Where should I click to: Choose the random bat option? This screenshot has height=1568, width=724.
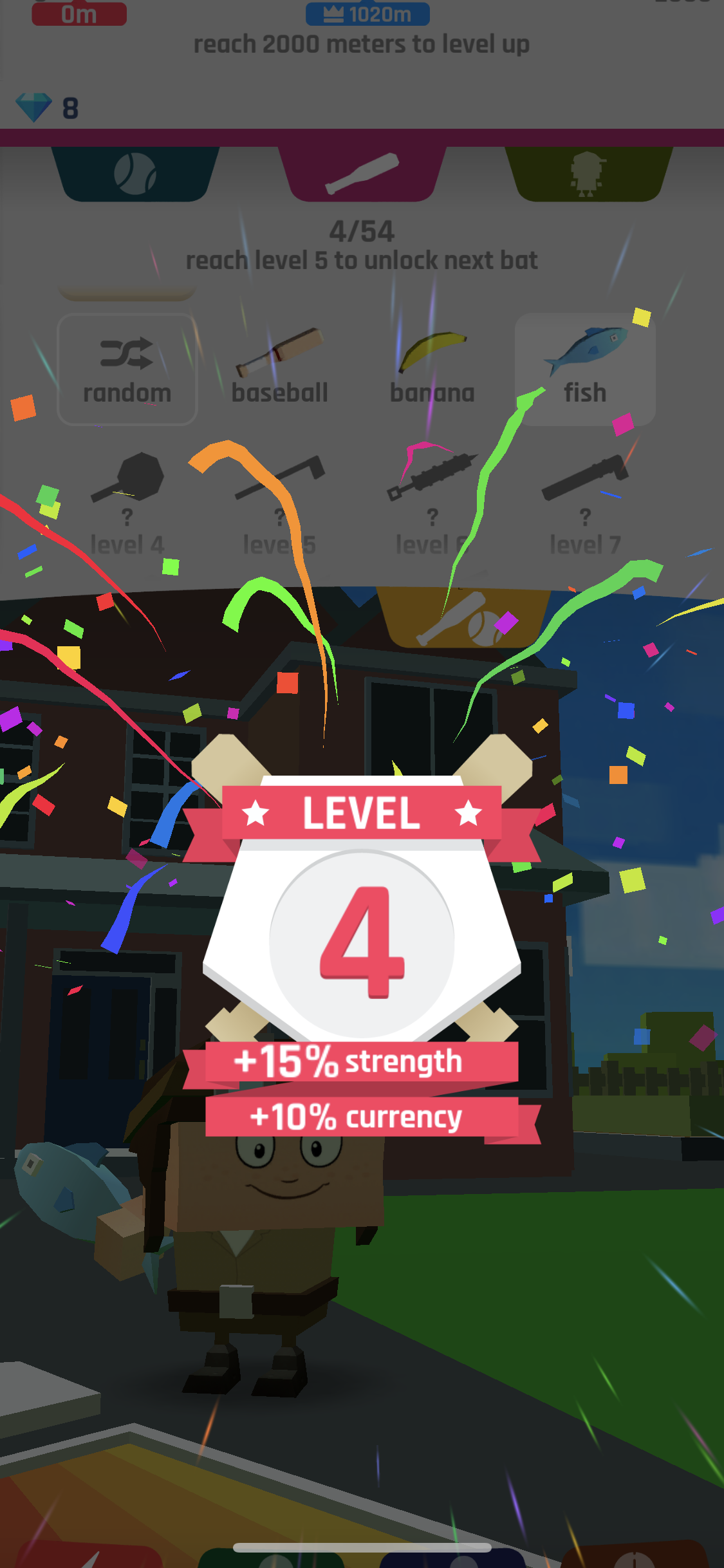point(127,369)
